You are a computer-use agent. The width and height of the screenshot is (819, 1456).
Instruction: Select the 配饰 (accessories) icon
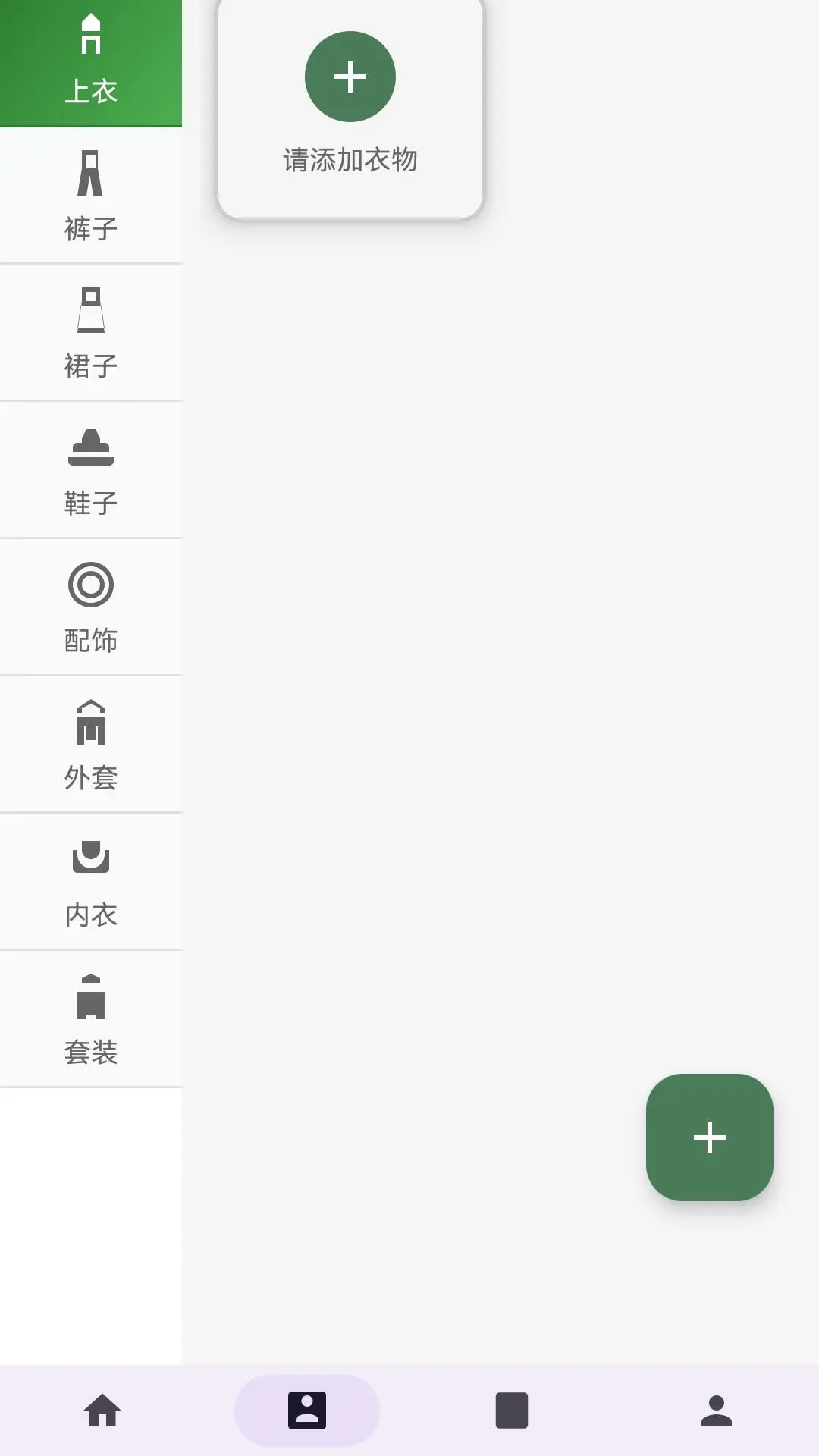(91, 585)
